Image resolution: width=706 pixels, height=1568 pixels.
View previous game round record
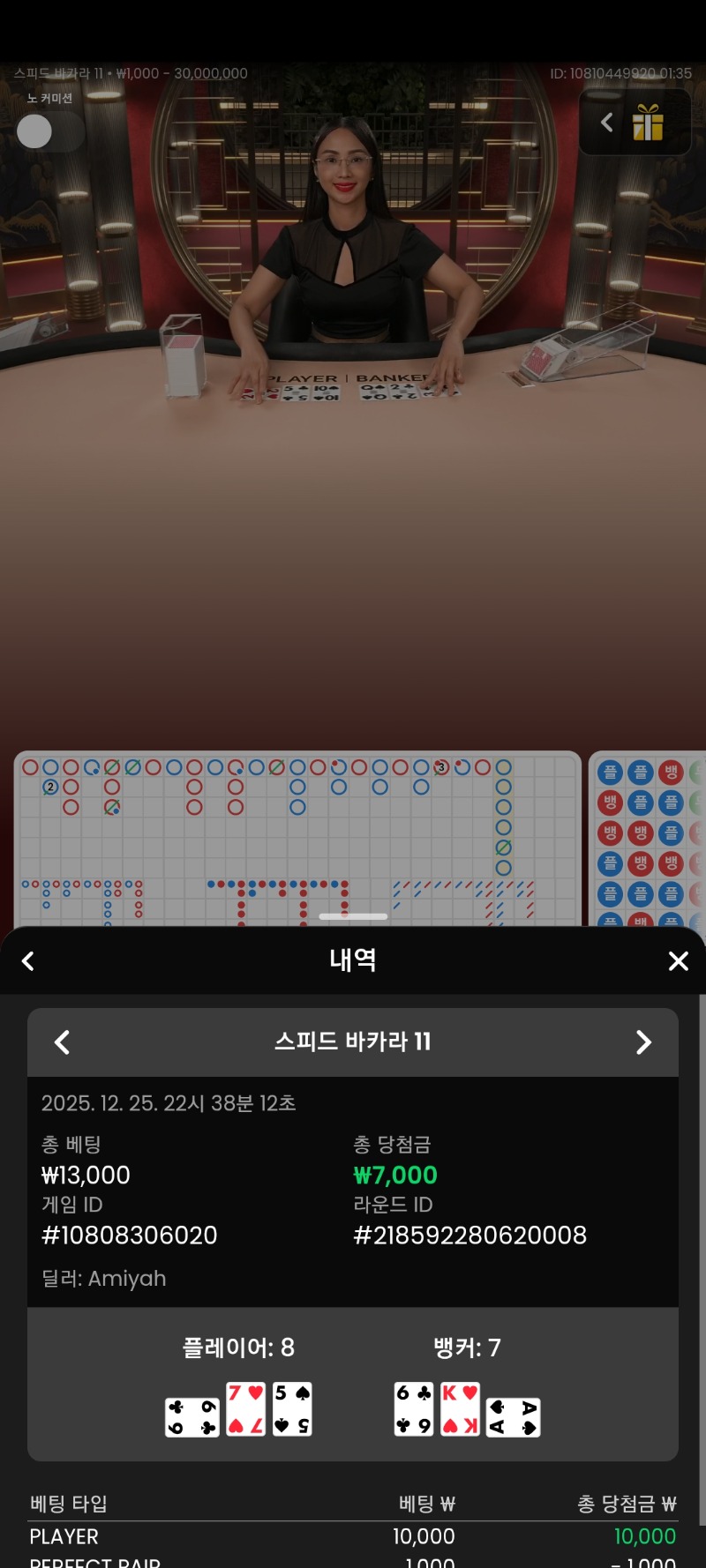coord(62,1042)
